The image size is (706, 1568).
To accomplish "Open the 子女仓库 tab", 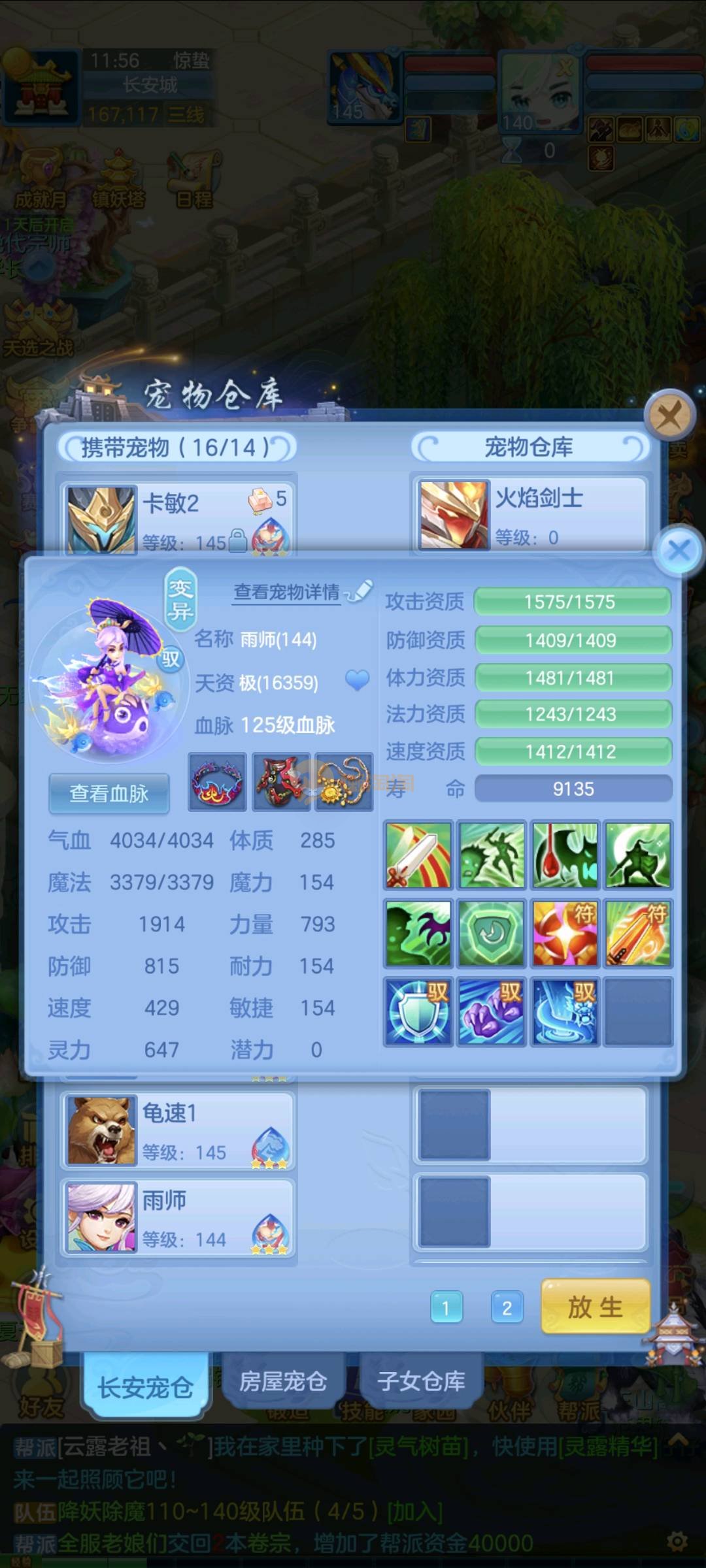I will (422, 1380).
